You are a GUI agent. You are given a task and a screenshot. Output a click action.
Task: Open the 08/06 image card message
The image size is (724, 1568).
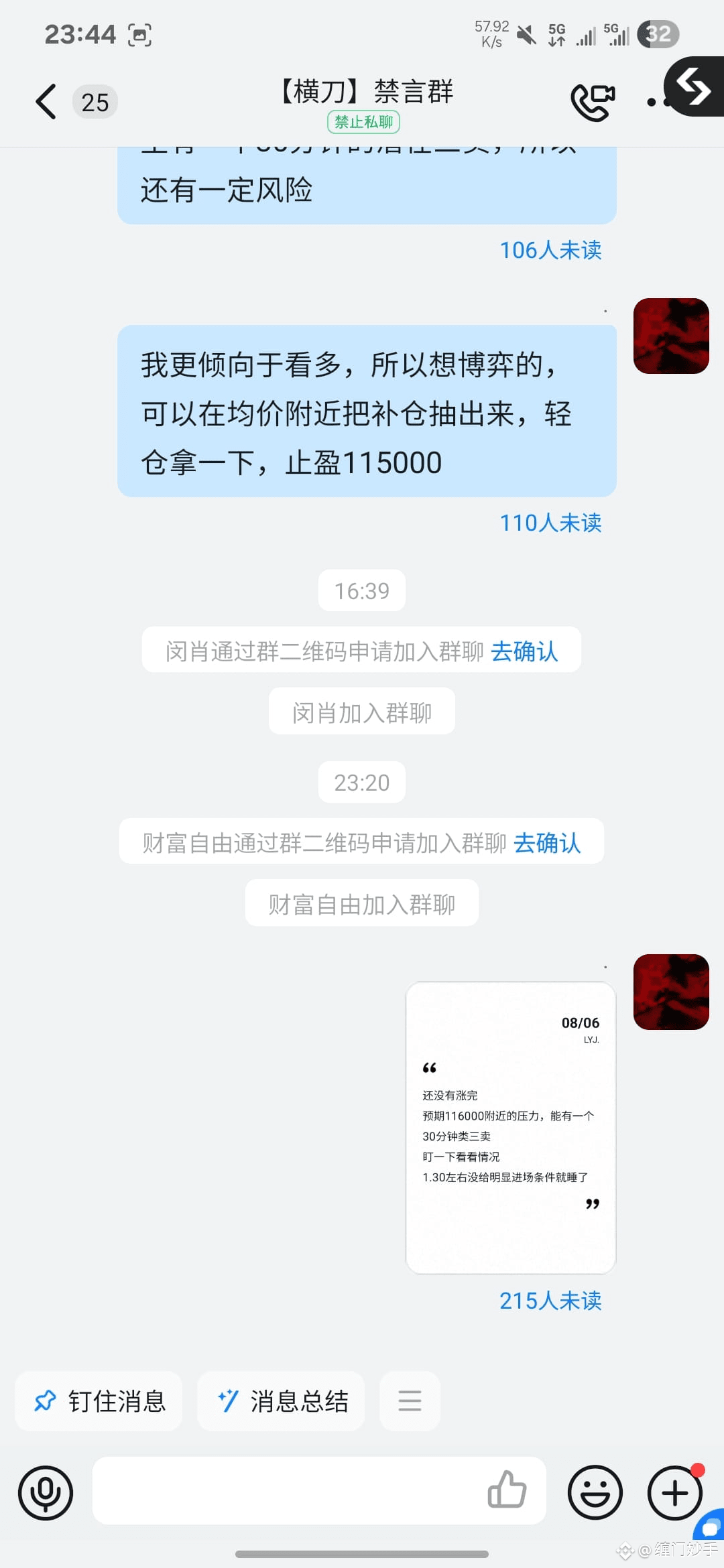click(x=510, y=1128)
